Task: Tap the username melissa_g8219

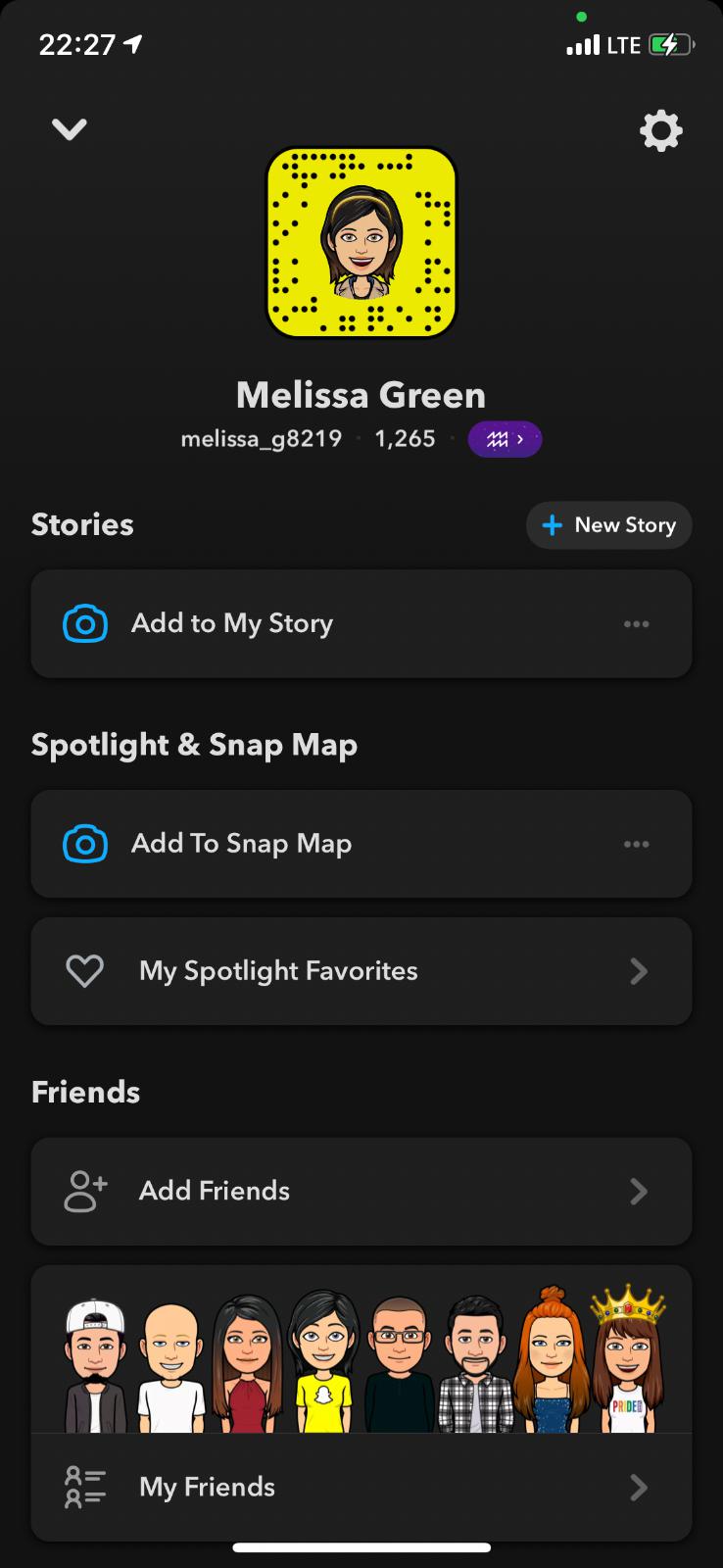Action: point(262,439)
